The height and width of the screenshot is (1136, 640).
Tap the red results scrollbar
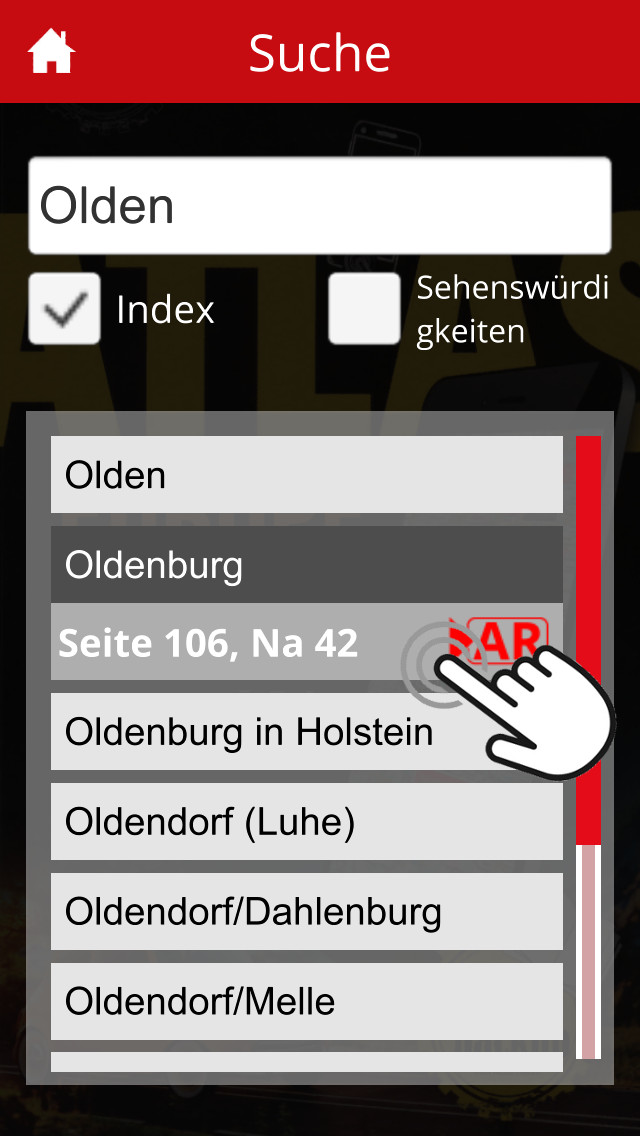(589, 640)
